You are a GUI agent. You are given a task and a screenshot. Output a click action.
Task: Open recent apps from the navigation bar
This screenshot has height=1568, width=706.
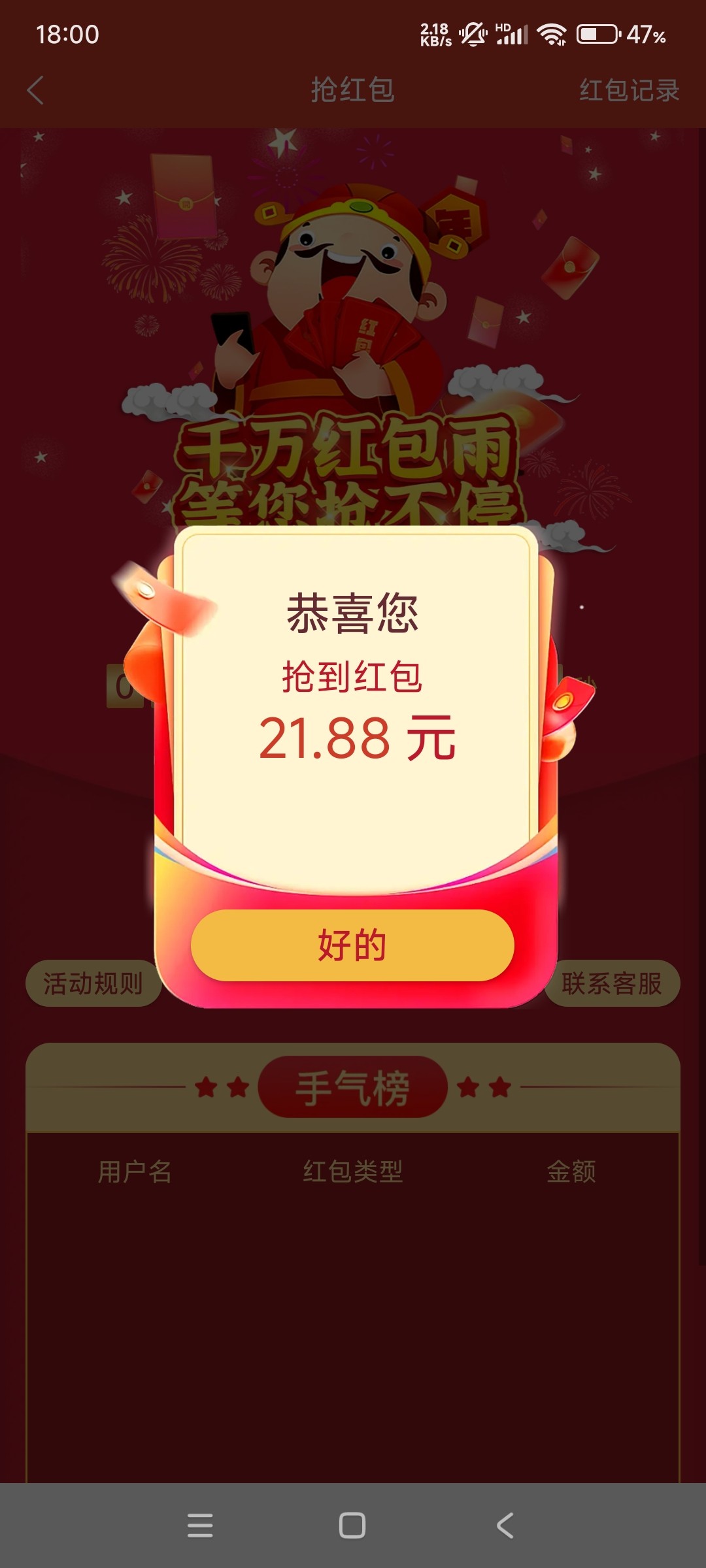tap(200, 1526)
